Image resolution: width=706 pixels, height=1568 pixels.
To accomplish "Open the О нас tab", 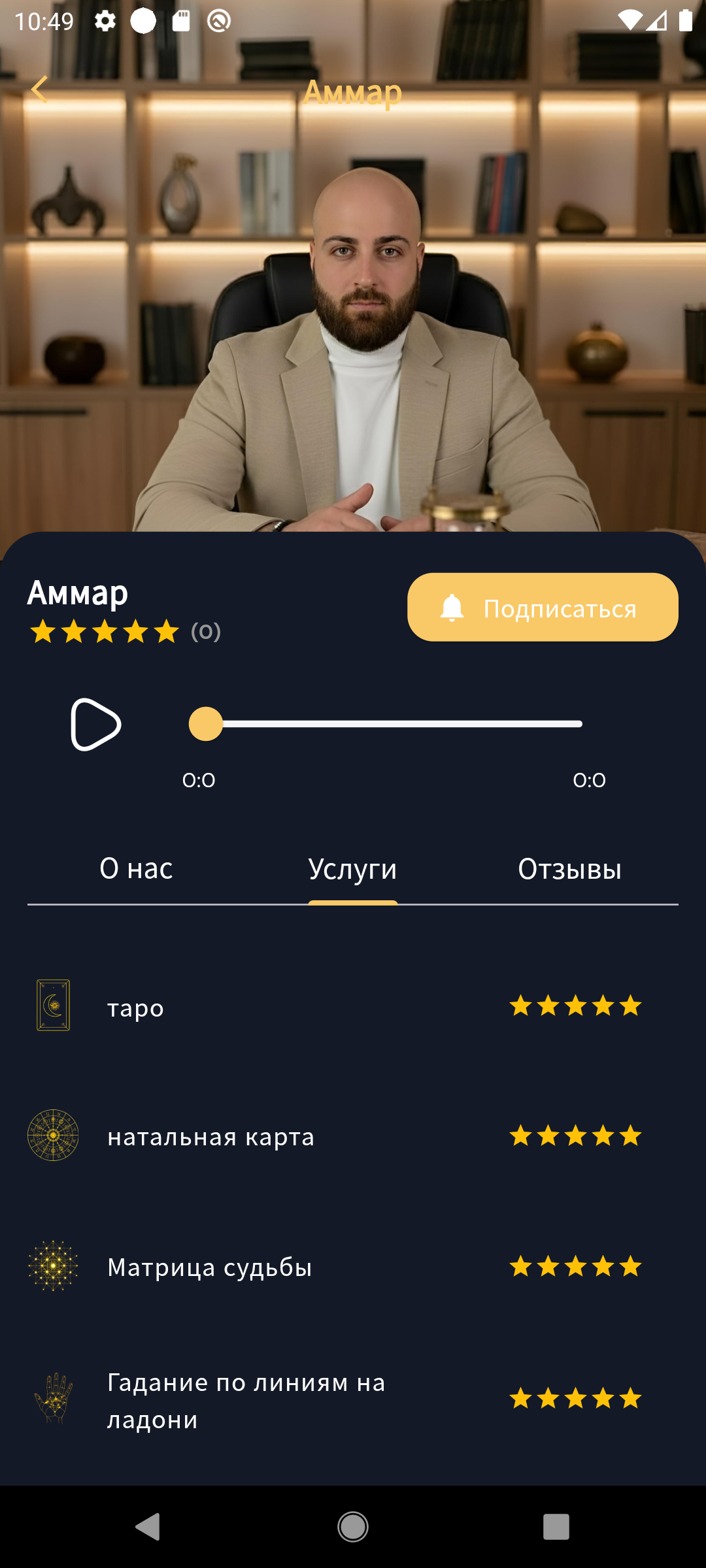I will point(135,869).
